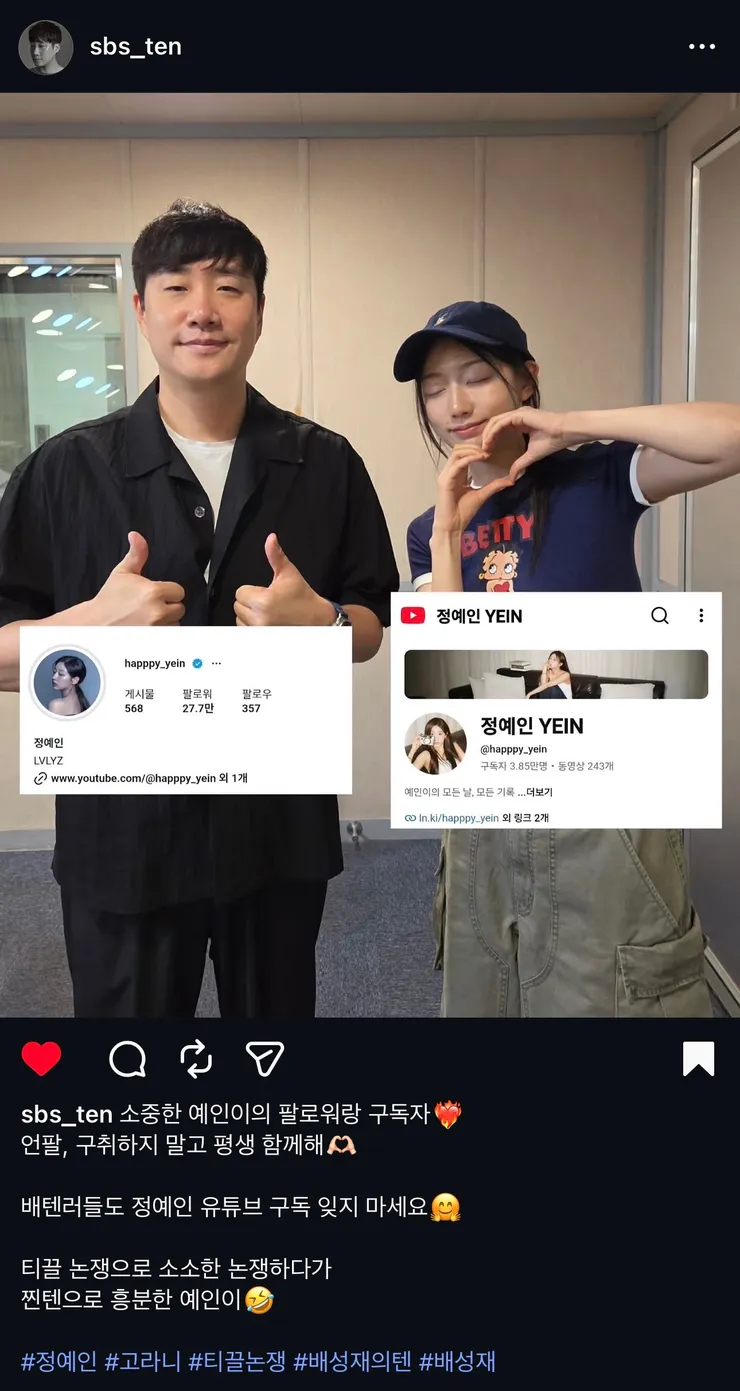Open the hashtag #티끌논쟁

click(237, 1361)
